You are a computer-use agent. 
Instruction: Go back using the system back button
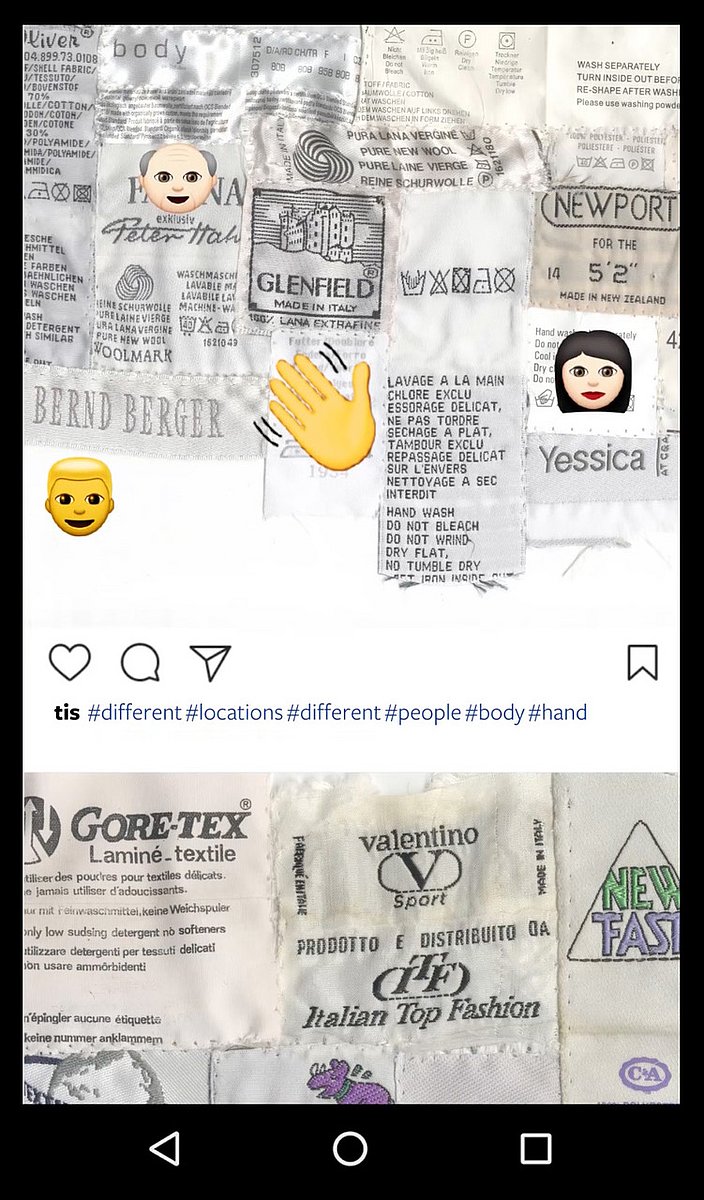[x=164, y=1149]
